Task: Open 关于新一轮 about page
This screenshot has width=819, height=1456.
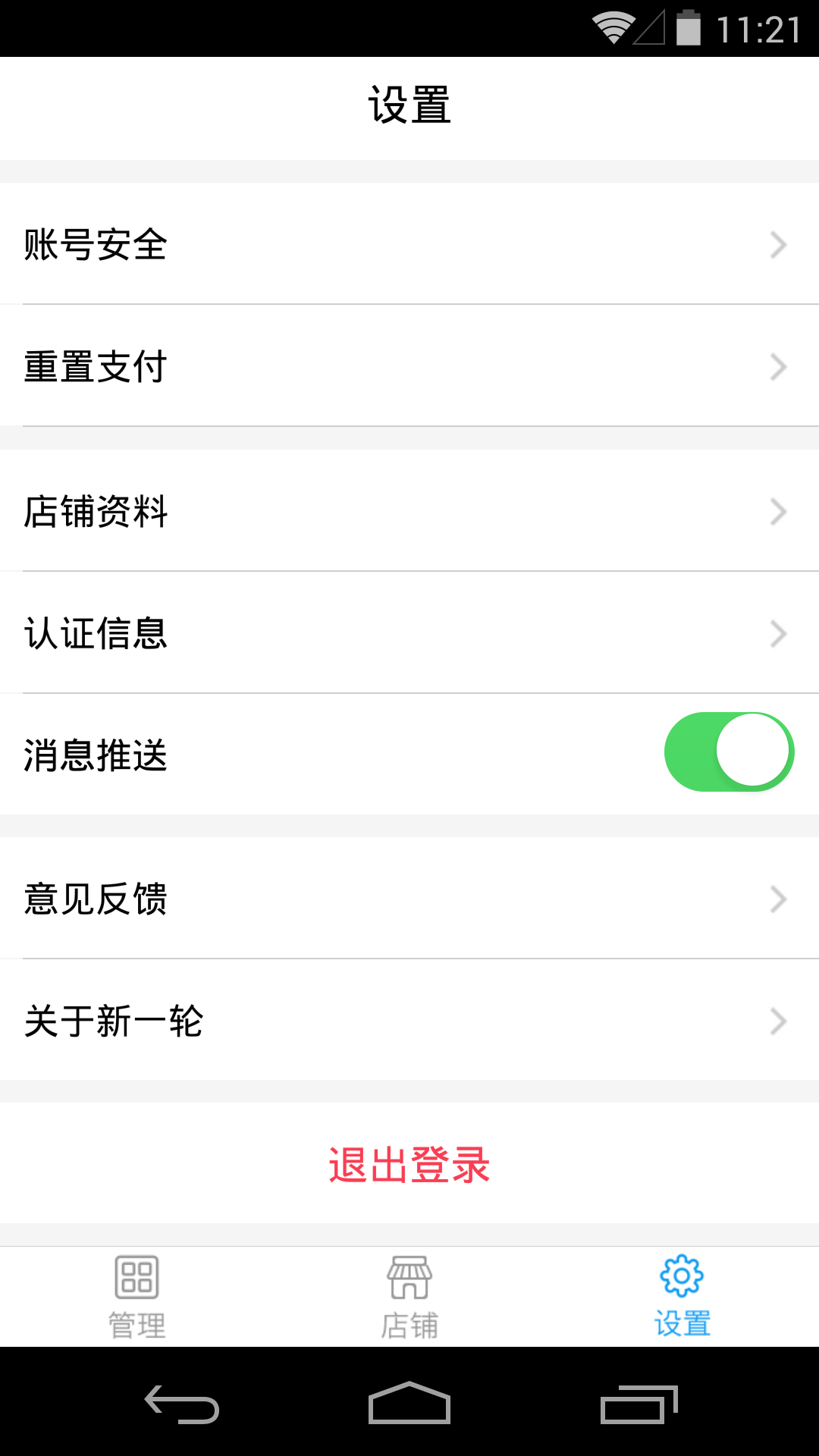Action: [x=409, y=1021]
